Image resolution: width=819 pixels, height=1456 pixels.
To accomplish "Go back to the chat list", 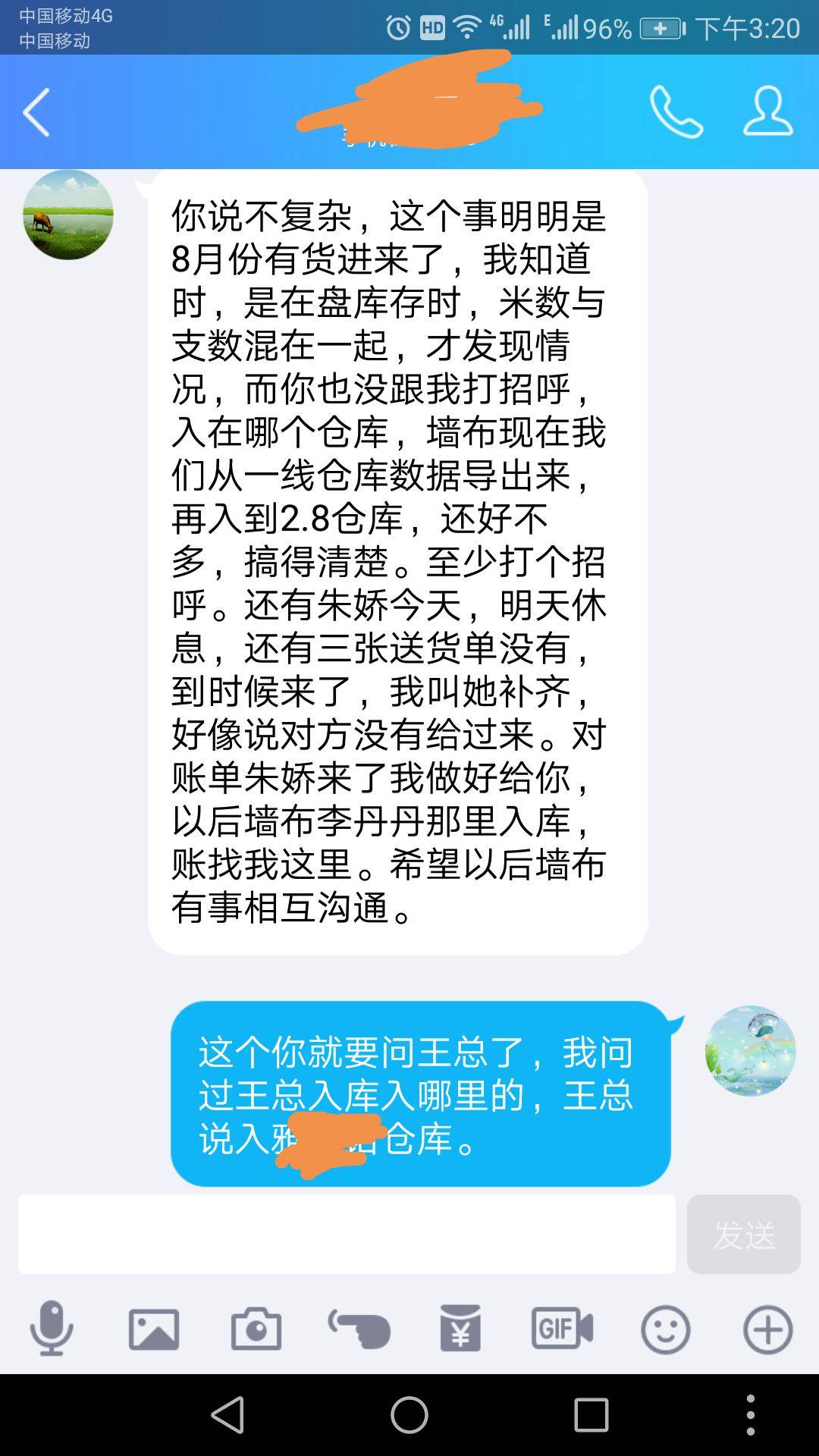I will [x=36, y=112].
